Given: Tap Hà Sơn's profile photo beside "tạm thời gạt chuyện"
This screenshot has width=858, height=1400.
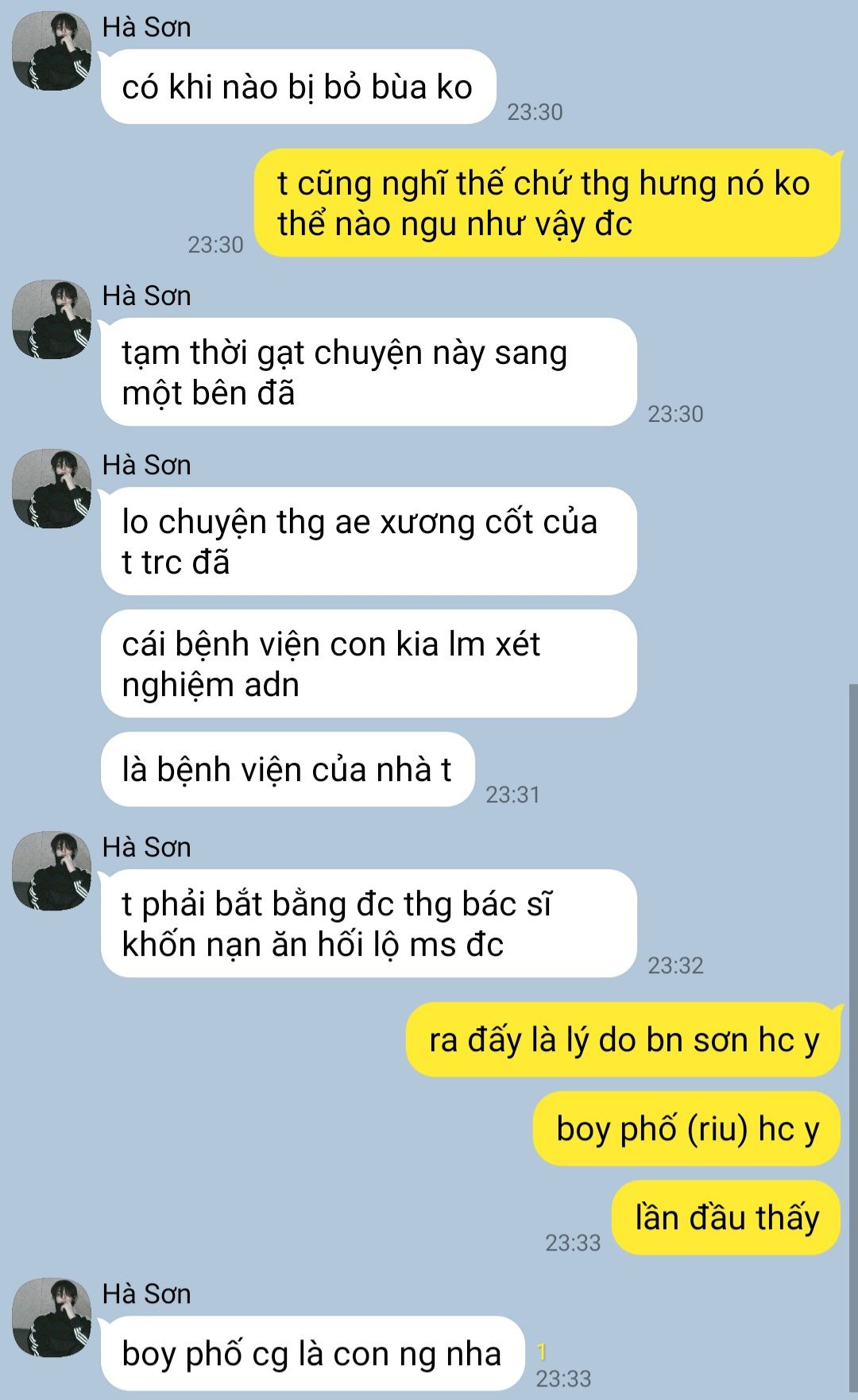Looking at the screenshot, I should [x=52, y=319].
